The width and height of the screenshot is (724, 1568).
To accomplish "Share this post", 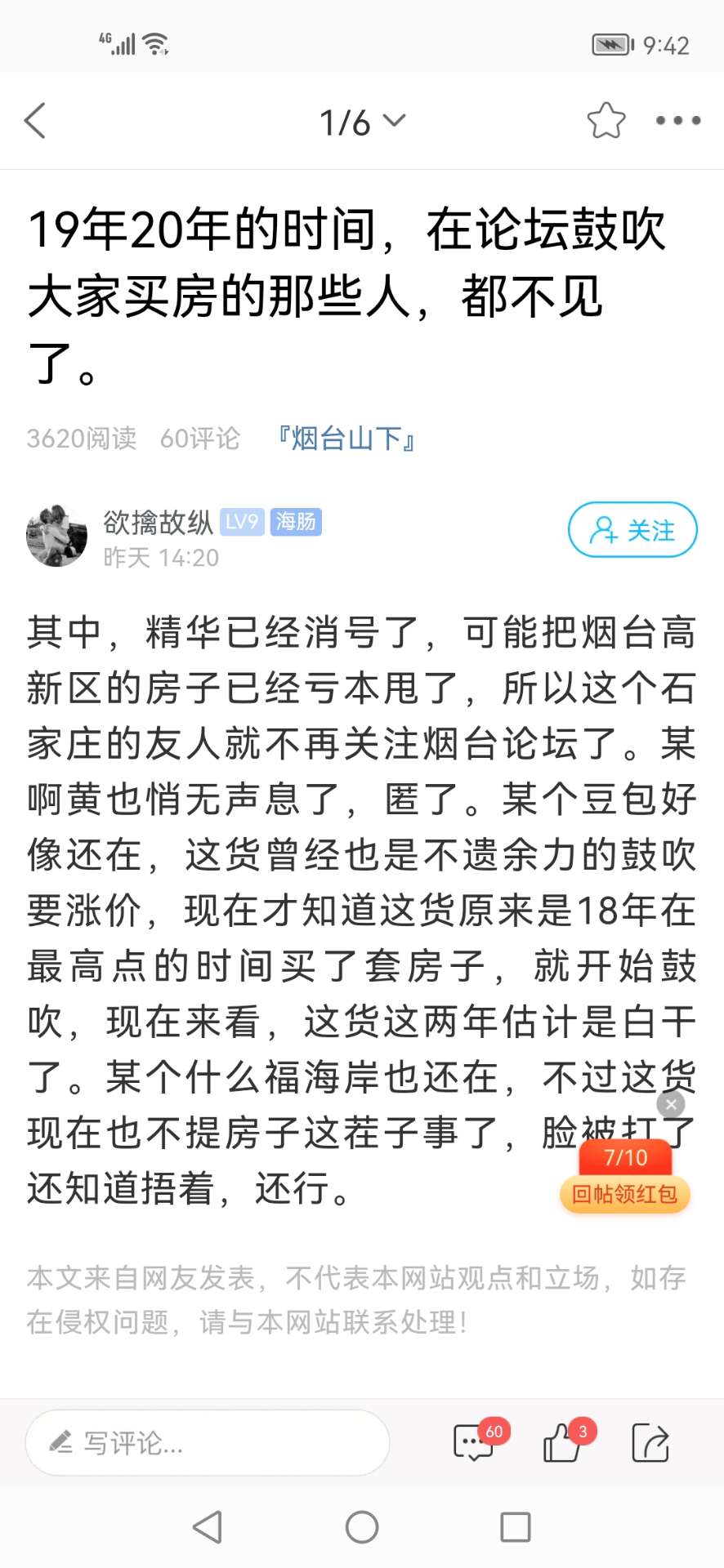I will click(650, 1442).
